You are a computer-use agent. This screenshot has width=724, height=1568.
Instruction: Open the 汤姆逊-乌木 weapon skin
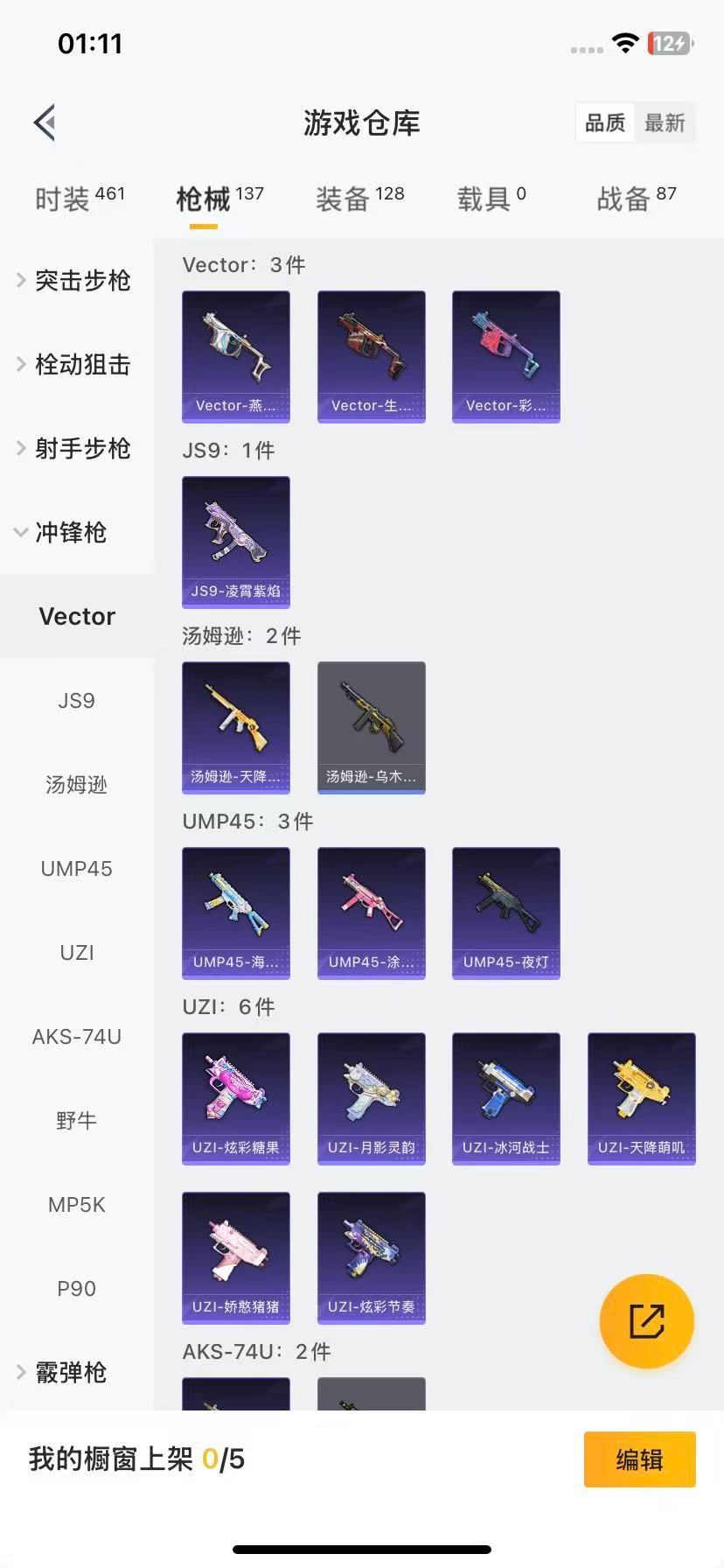tap(371, 727)
